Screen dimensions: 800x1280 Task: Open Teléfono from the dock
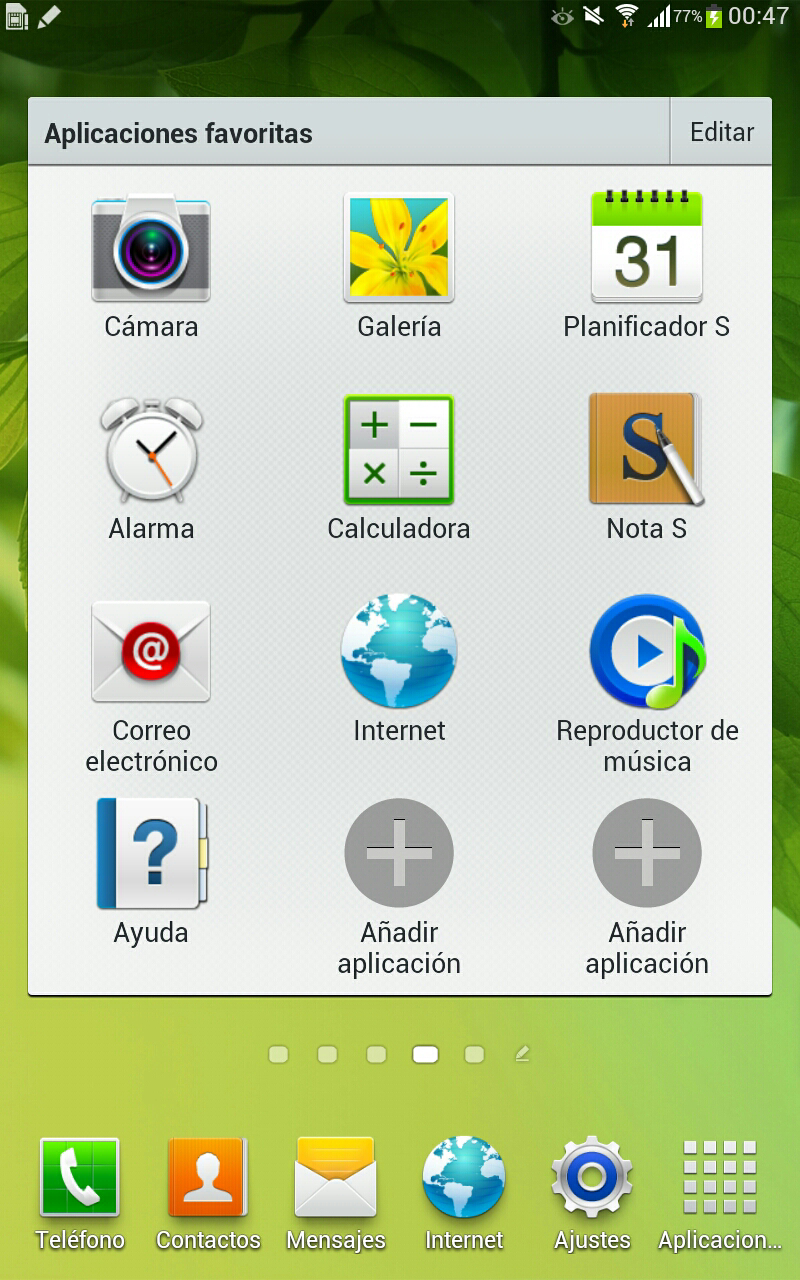point(80,1178)
